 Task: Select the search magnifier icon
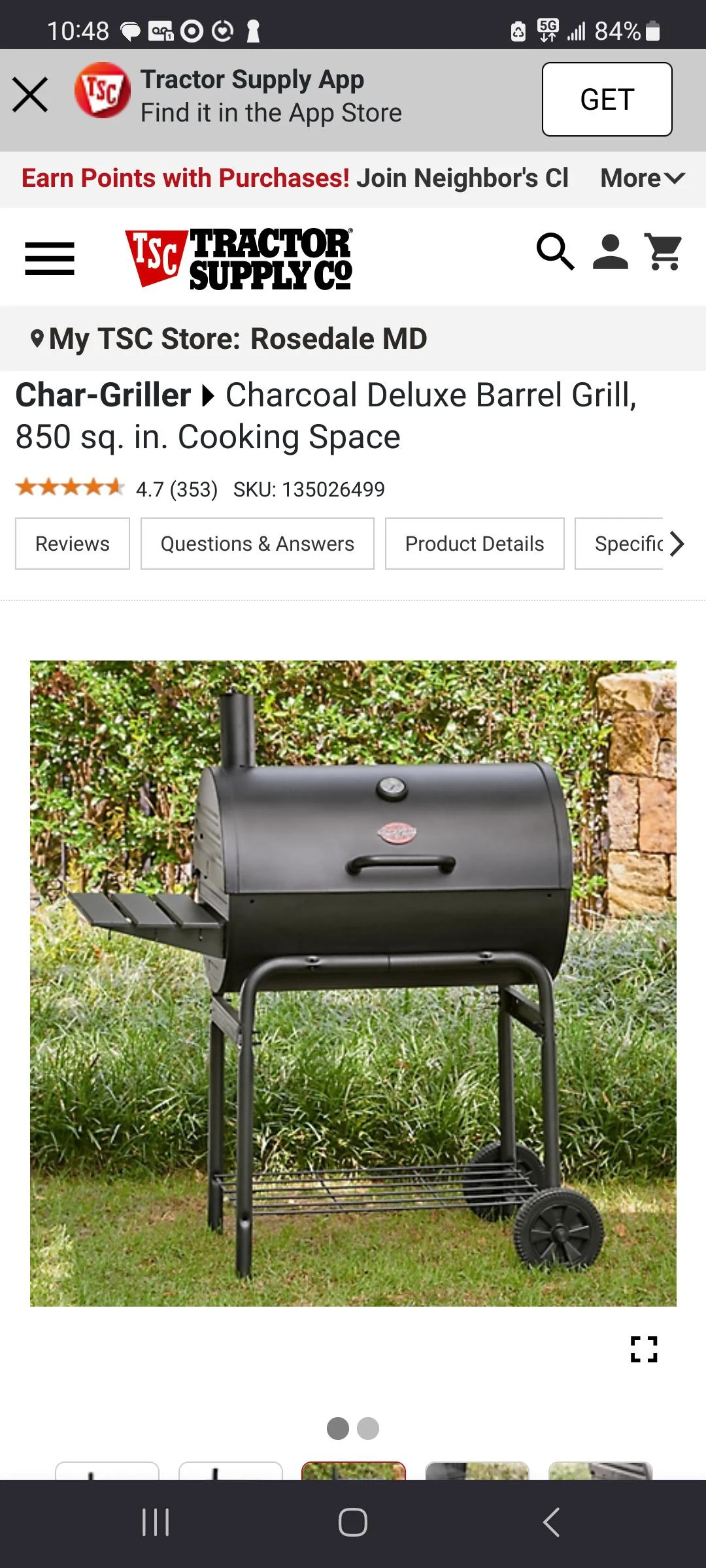[555, 253]
